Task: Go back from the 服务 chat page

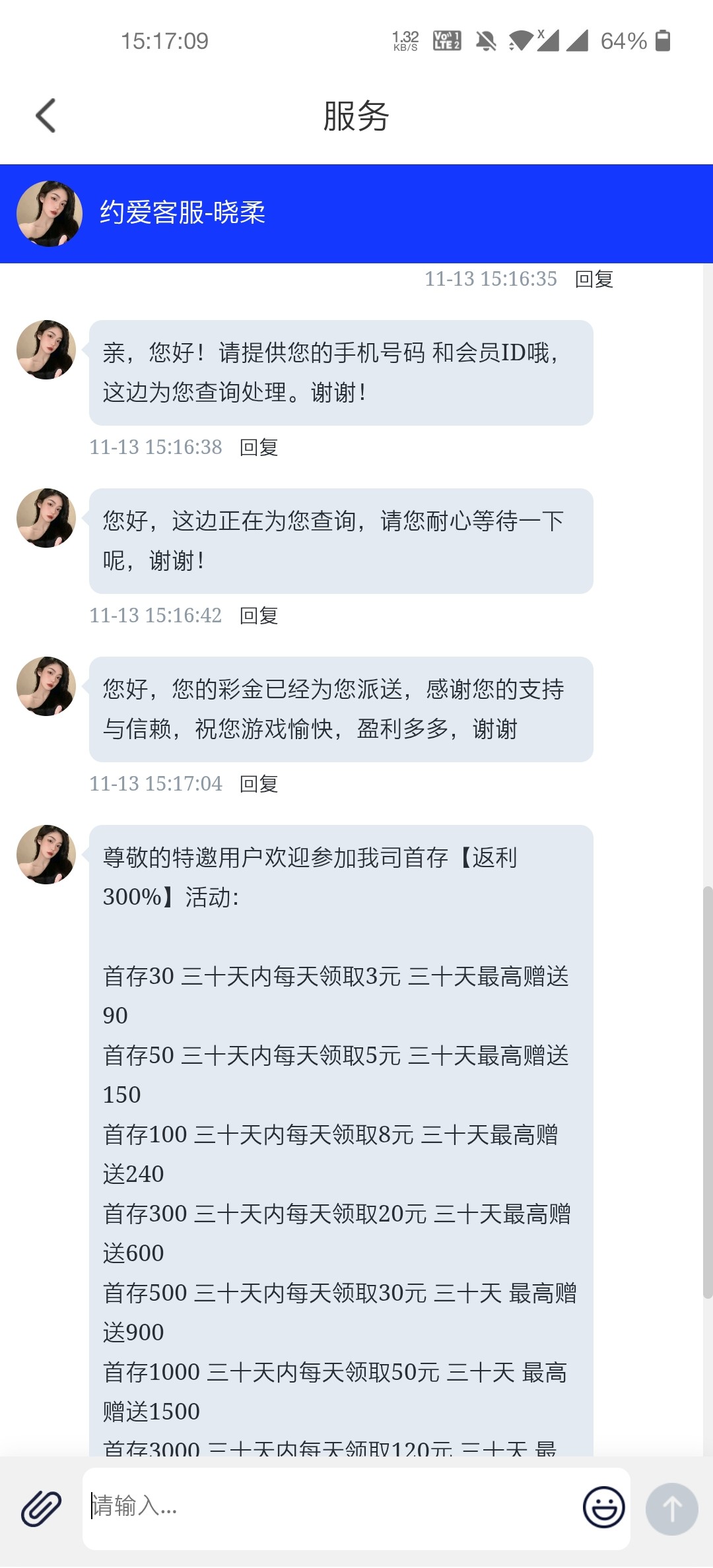Action: coord(46,116)
